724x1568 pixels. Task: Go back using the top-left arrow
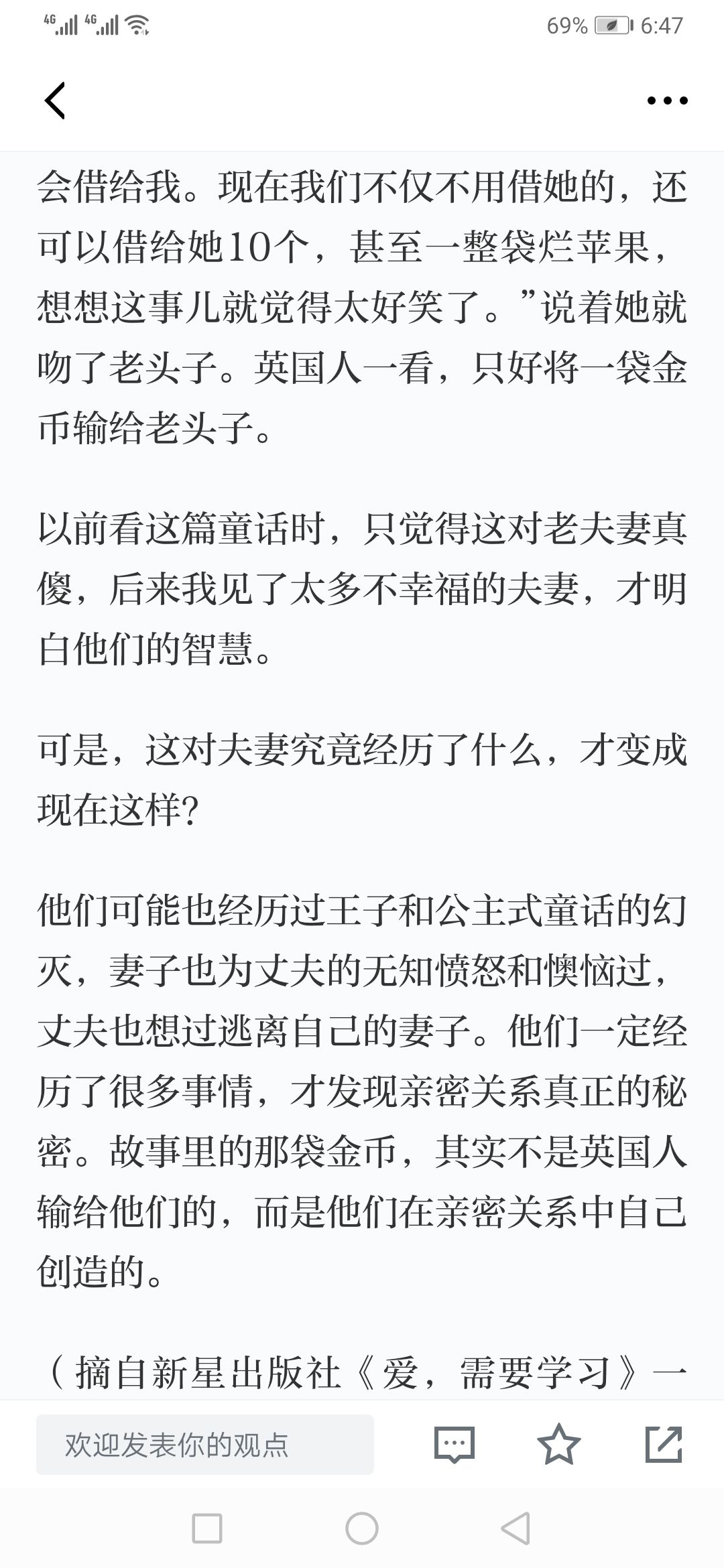click(55, 101)
